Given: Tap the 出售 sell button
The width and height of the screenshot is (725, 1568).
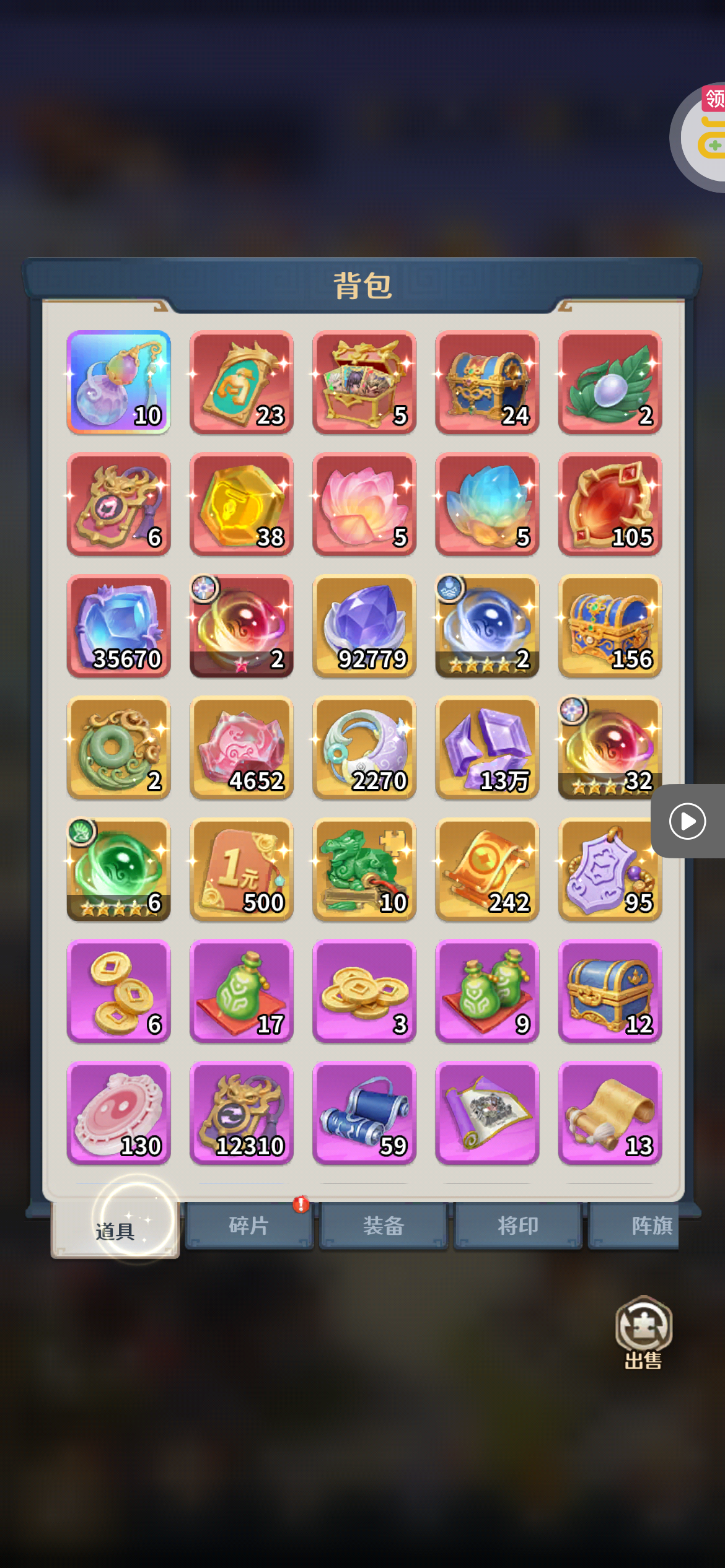Looking at the screenshot, I should click(x=643, y=1331).
